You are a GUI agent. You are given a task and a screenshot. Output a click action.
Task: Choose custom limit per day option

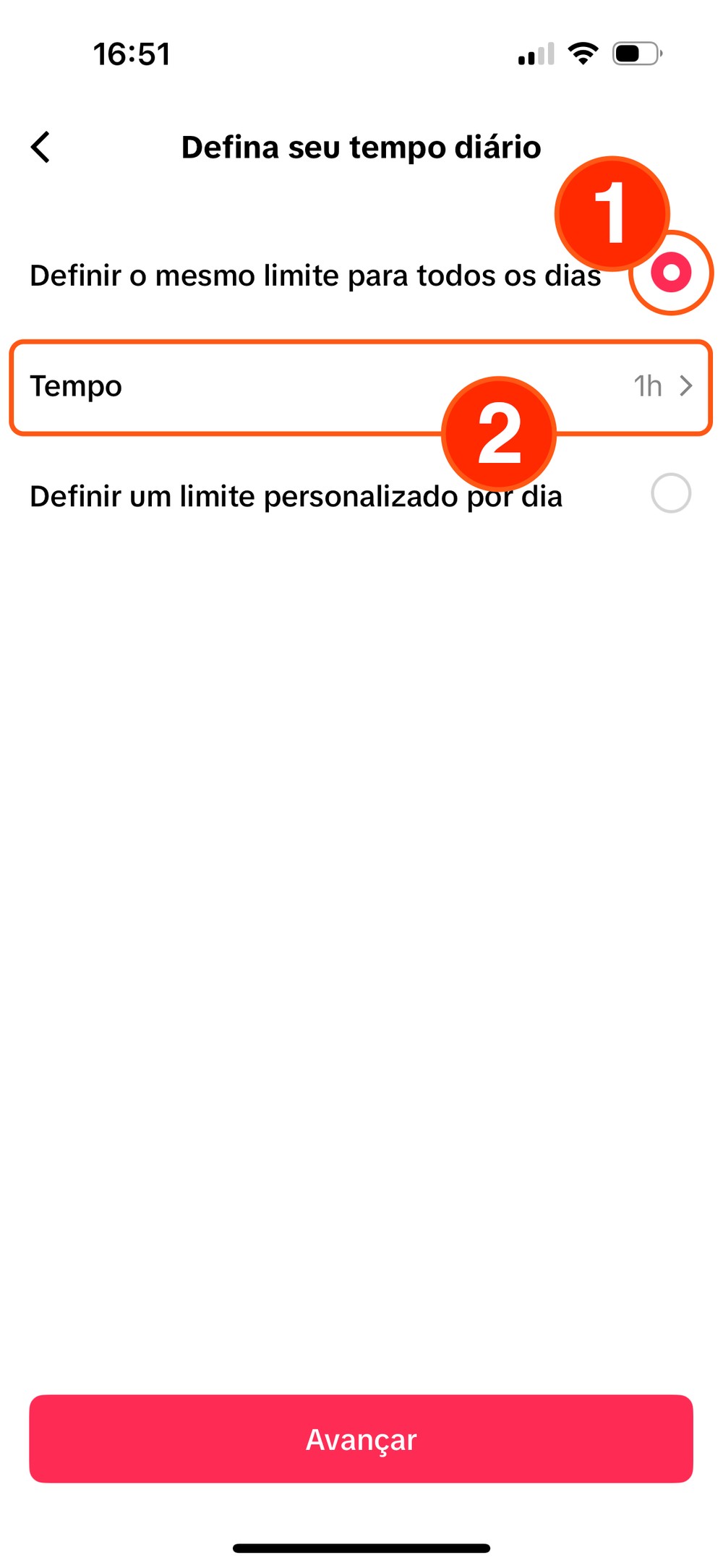pyautogui.click(x=670, y=494)
